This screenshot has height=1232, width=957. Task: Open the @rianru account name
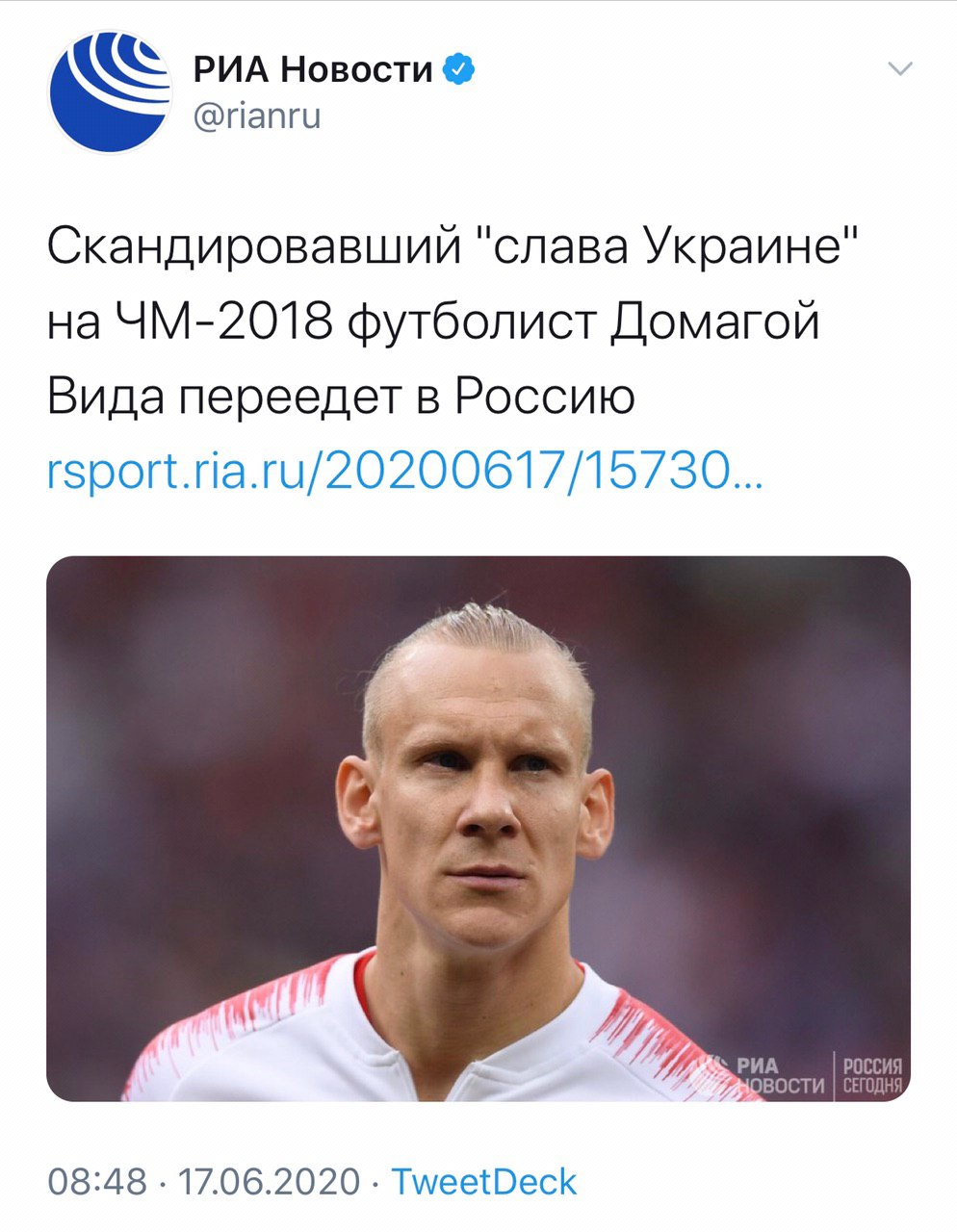point(257,116)
